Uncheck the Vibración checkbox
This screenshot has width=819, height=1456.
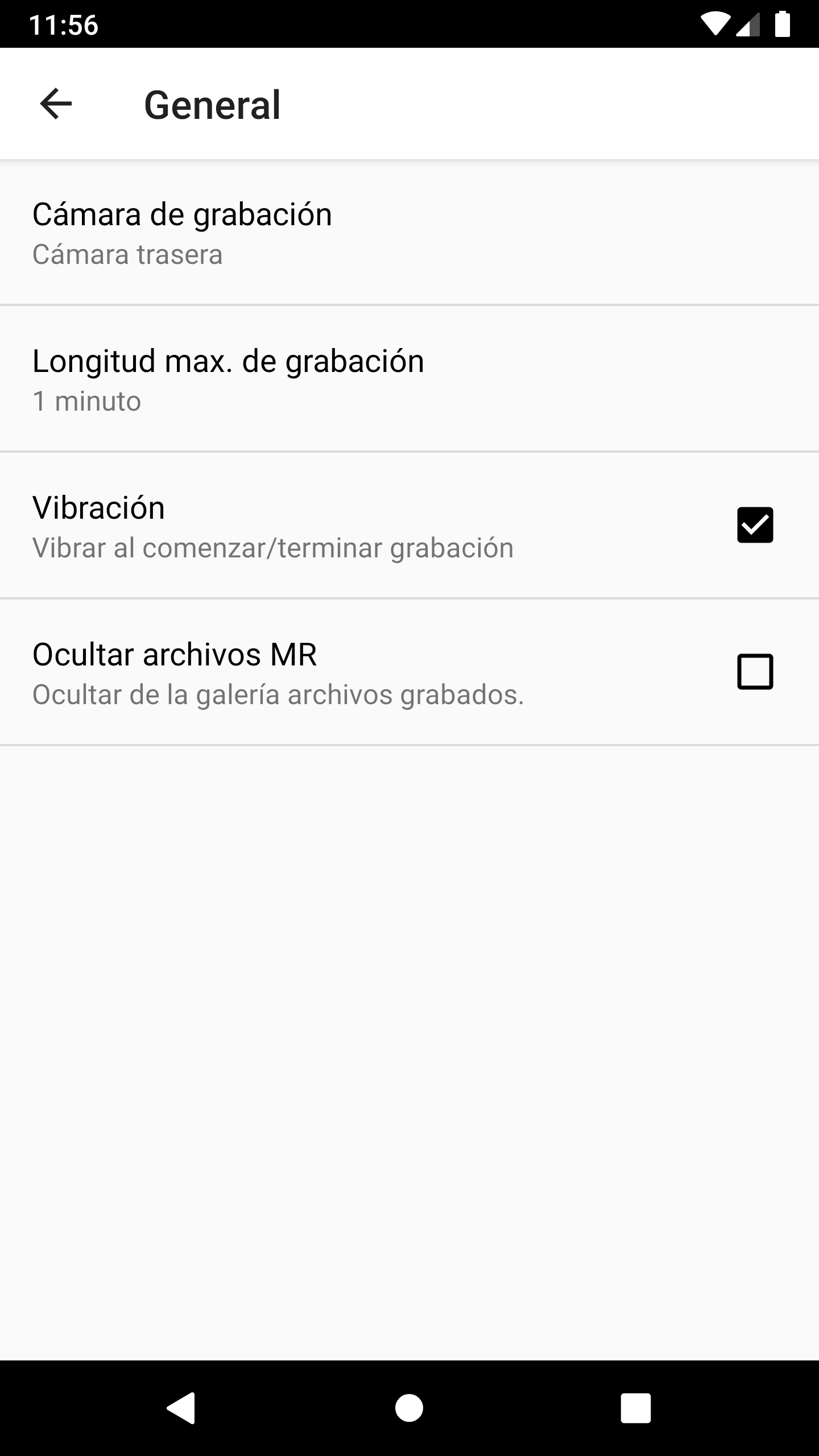coord(755,525)
